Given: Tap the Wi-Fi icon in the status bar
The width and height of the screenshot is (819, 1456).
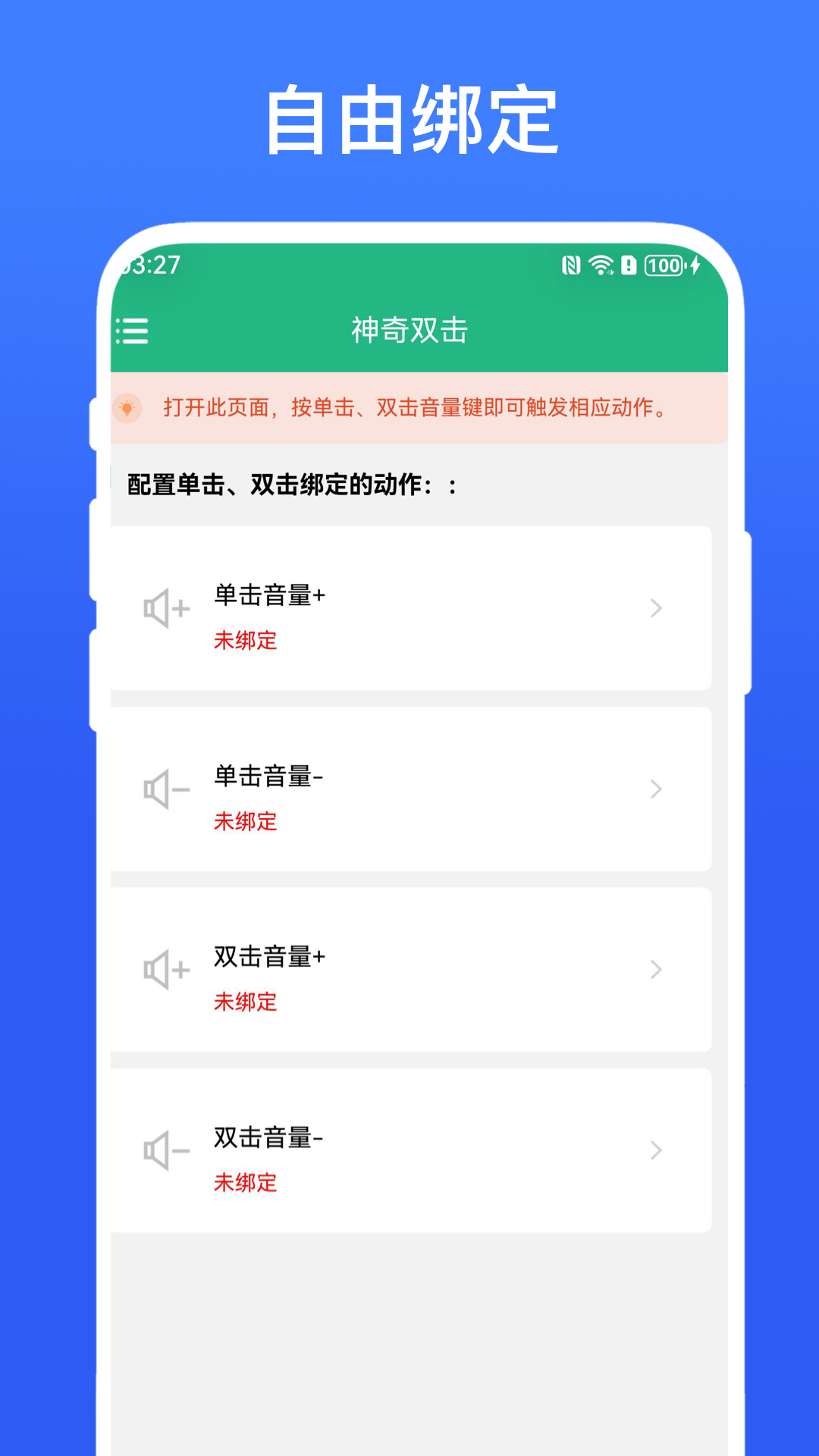Looking at the screenshot, I should click(x=600, y=266).
